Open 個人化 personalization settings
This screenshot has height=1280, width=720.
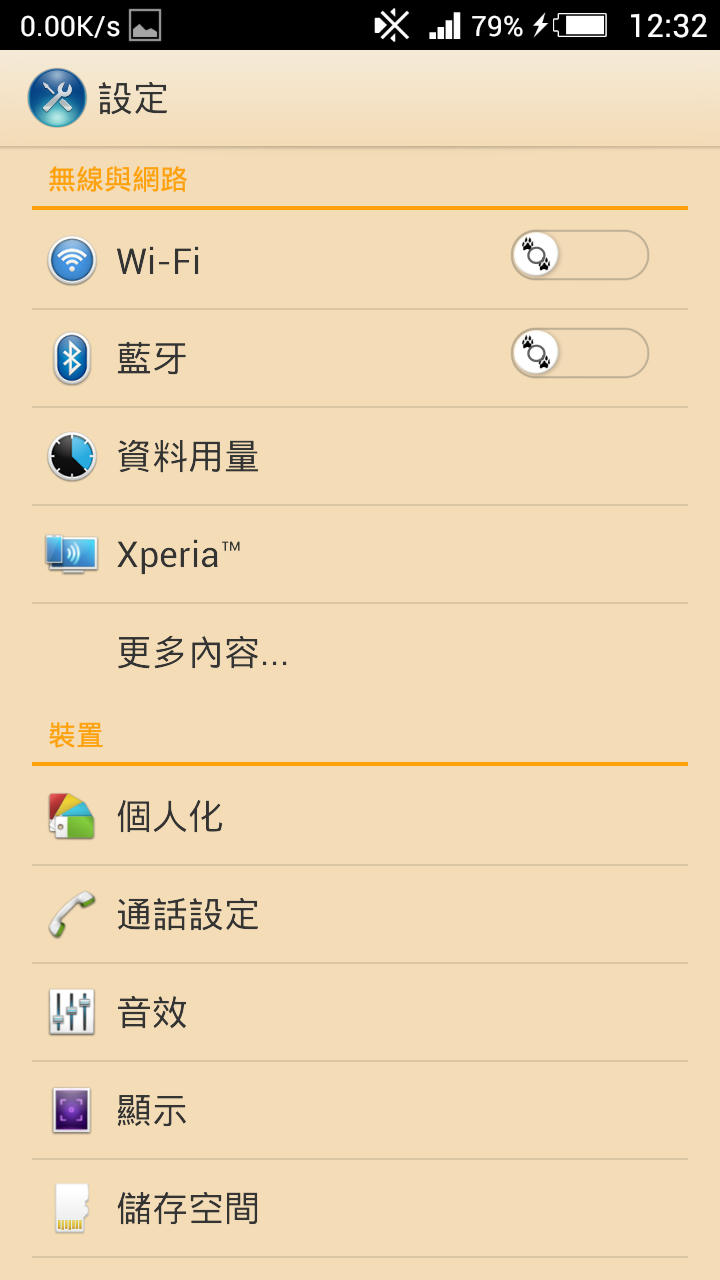tap(360, 816)
